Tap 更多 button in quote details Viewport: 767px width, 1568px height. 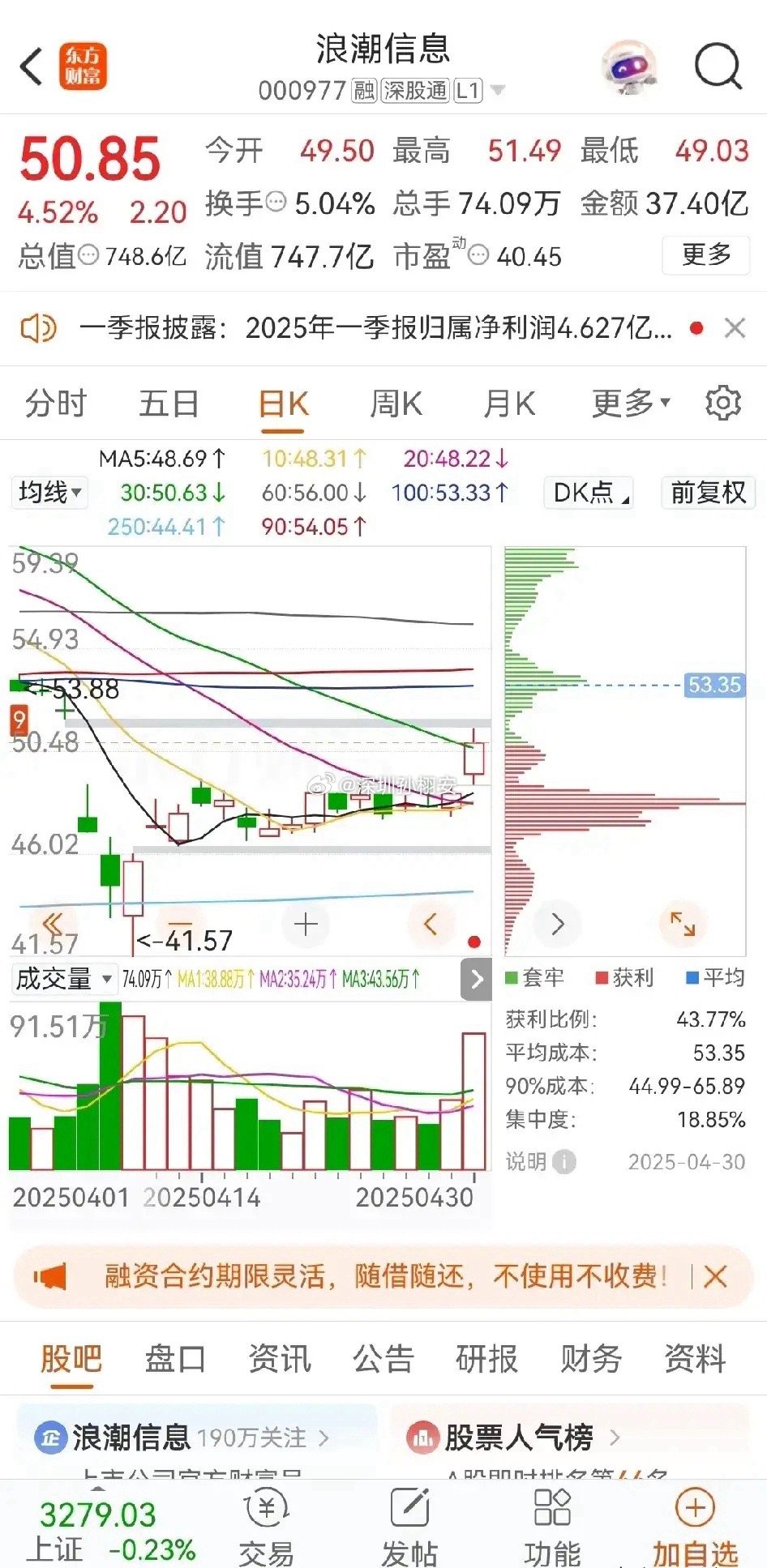point(706,255)
